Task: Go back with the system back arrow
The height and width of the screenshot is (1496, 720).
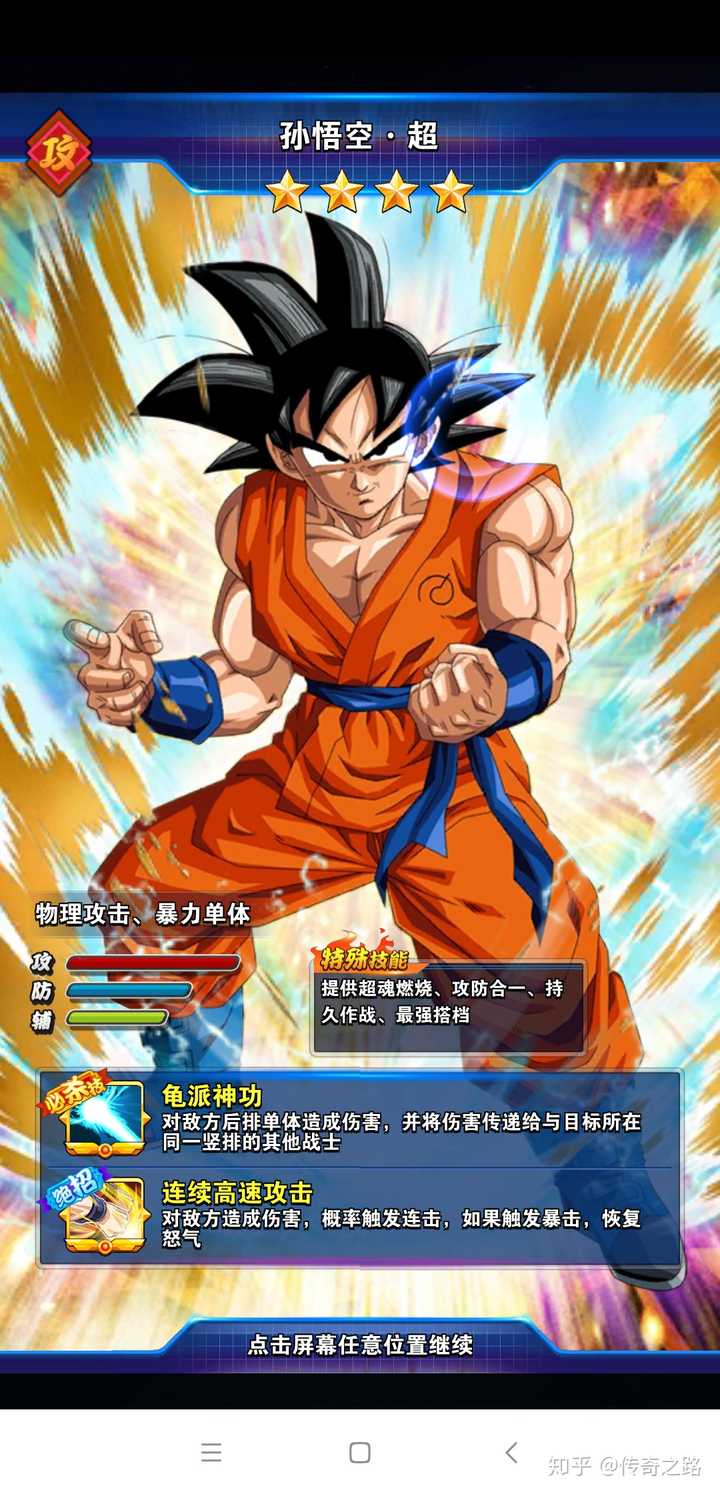Action: 511,1452
